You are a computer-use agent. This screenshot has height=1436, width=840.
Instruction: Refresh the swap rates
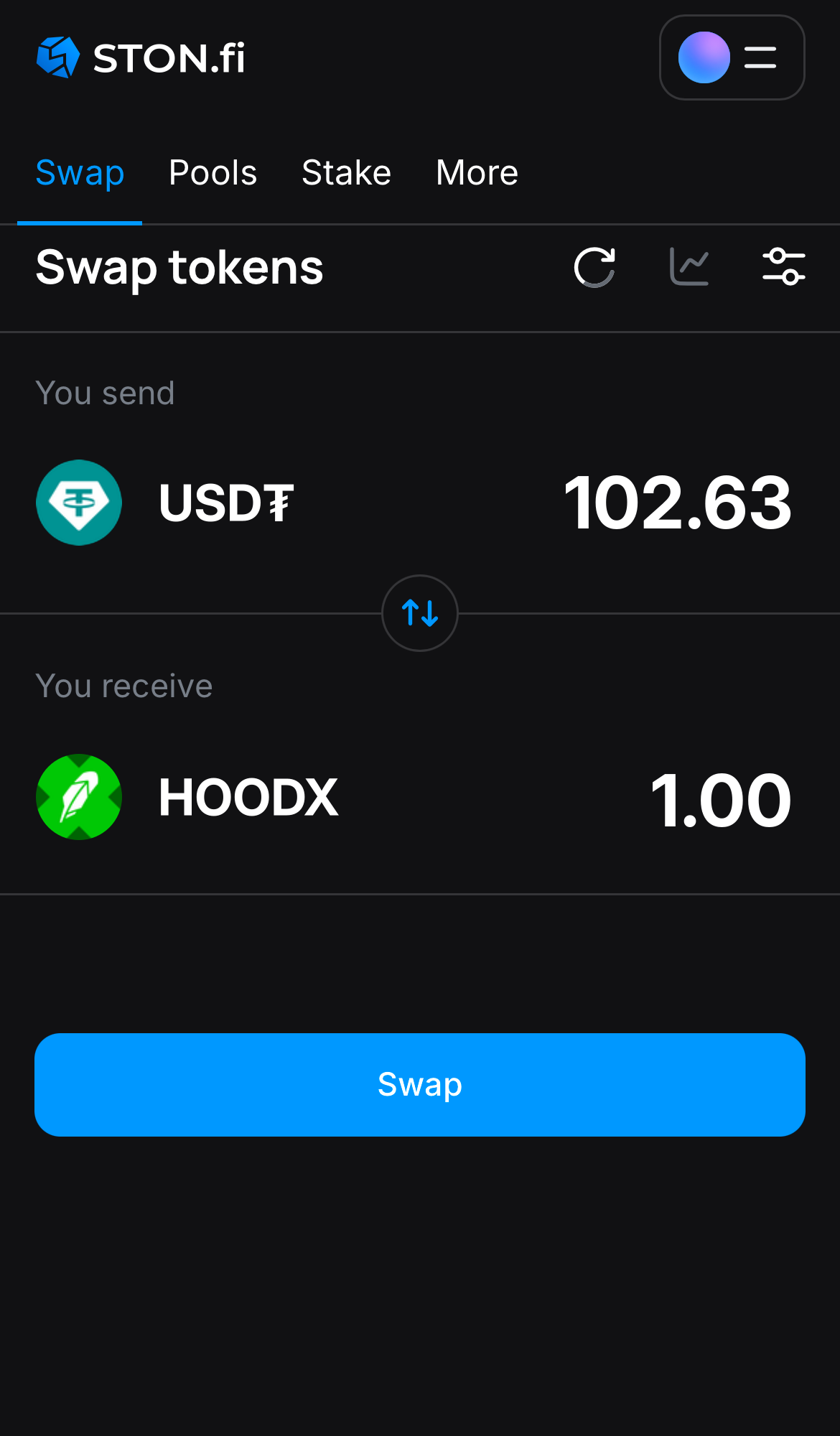(594, 267)
